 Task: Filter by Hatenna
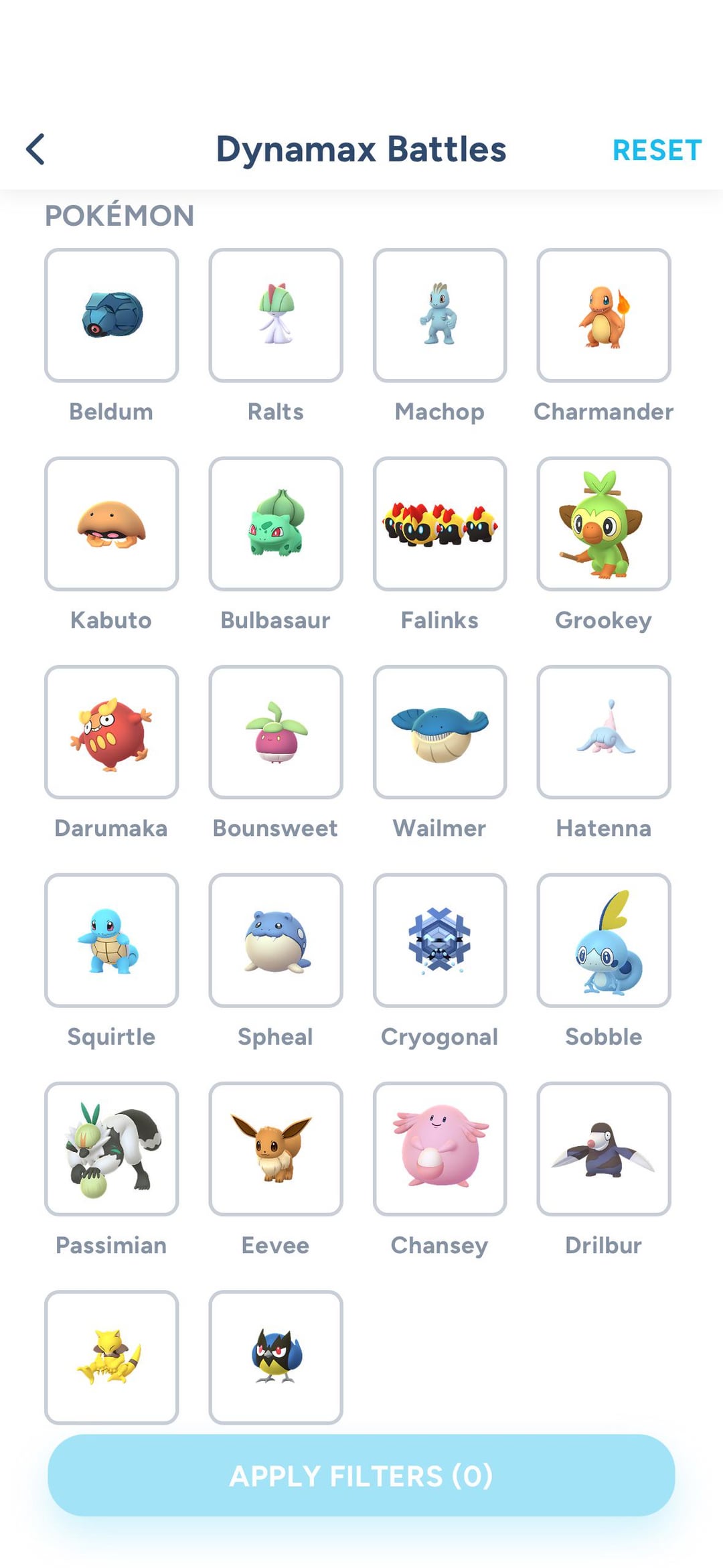point(603,731)
